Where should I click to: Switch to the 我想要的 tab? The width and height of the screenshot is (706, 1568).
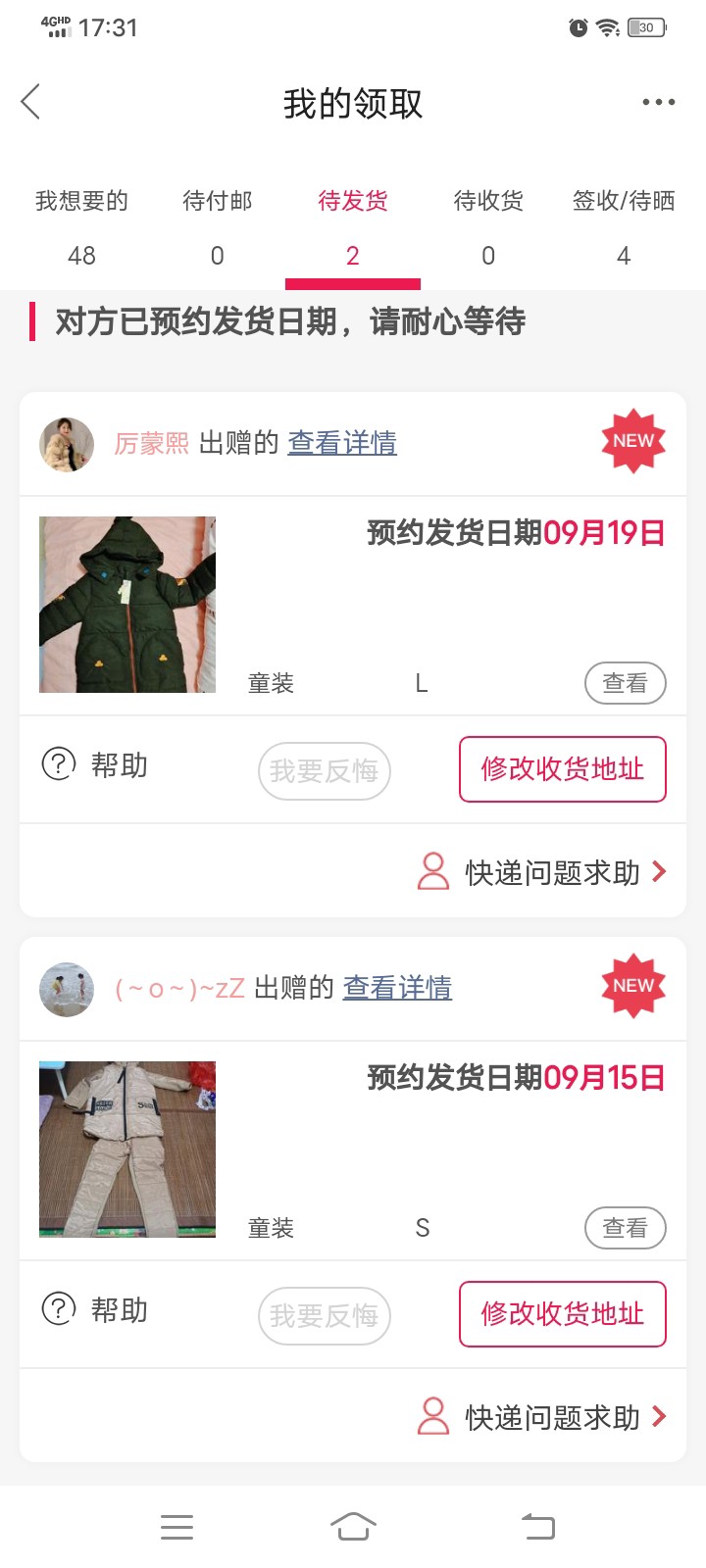click(81, 225)
